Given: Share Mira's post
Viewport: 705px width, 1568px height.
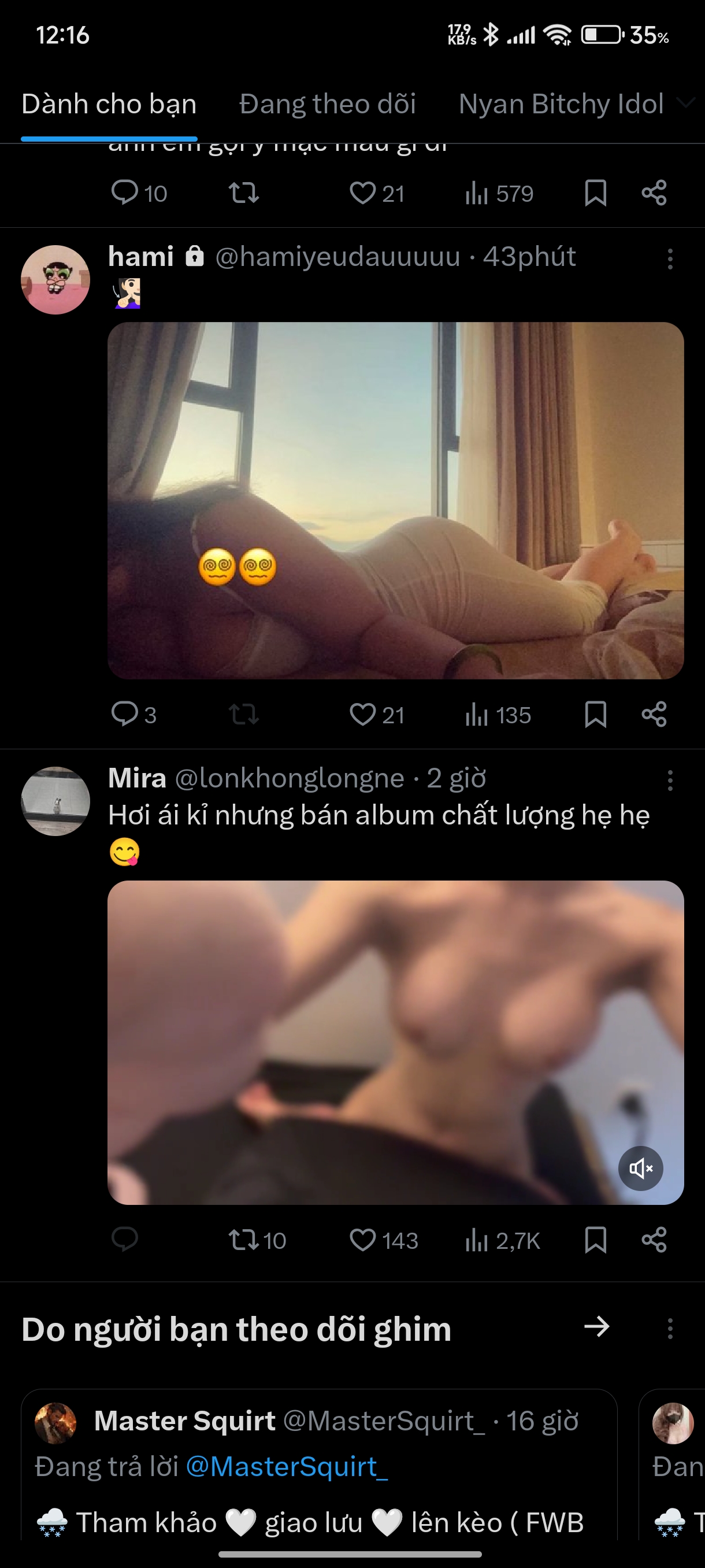Looking at the screenshot, I should [654, 1240].
